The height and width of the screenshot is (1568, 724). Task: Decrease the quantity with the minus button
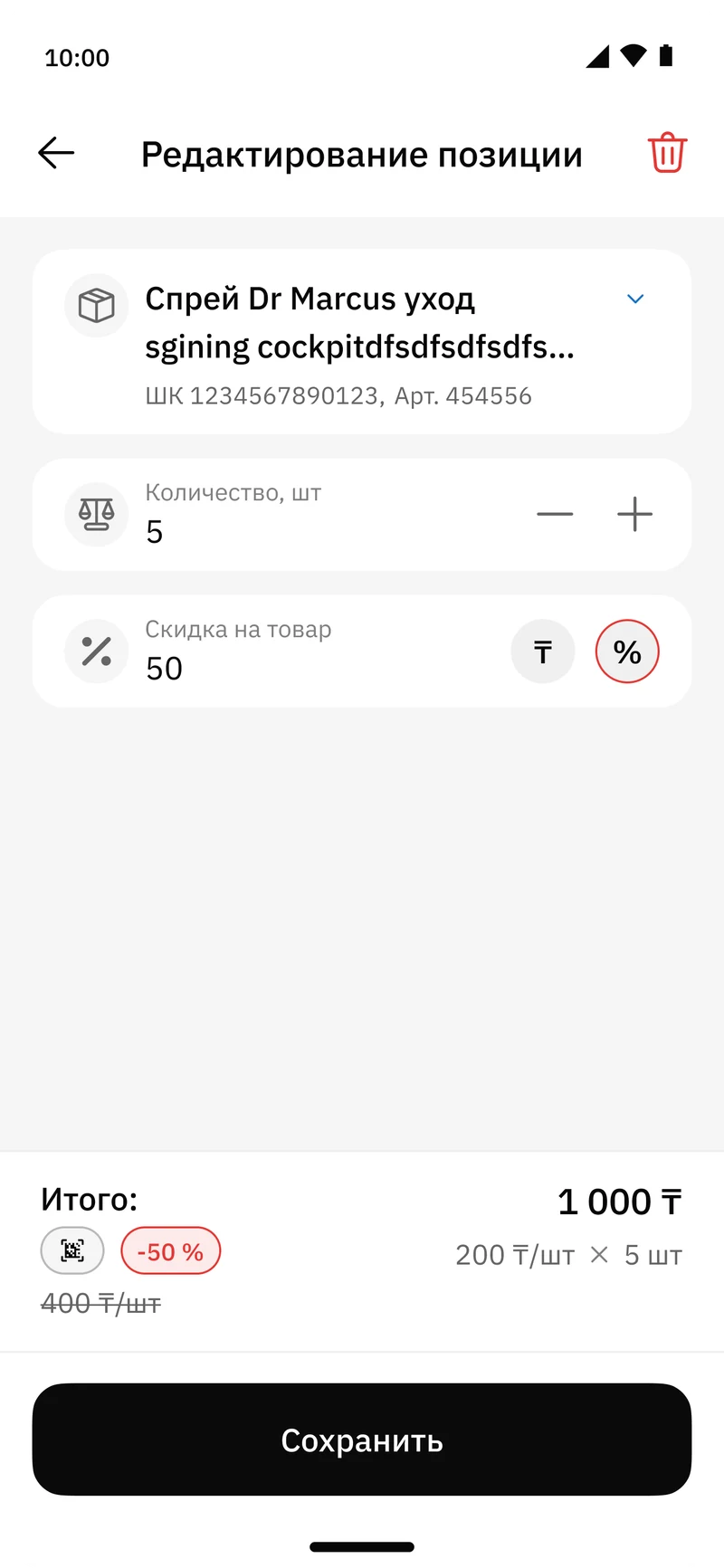point(555,514)
